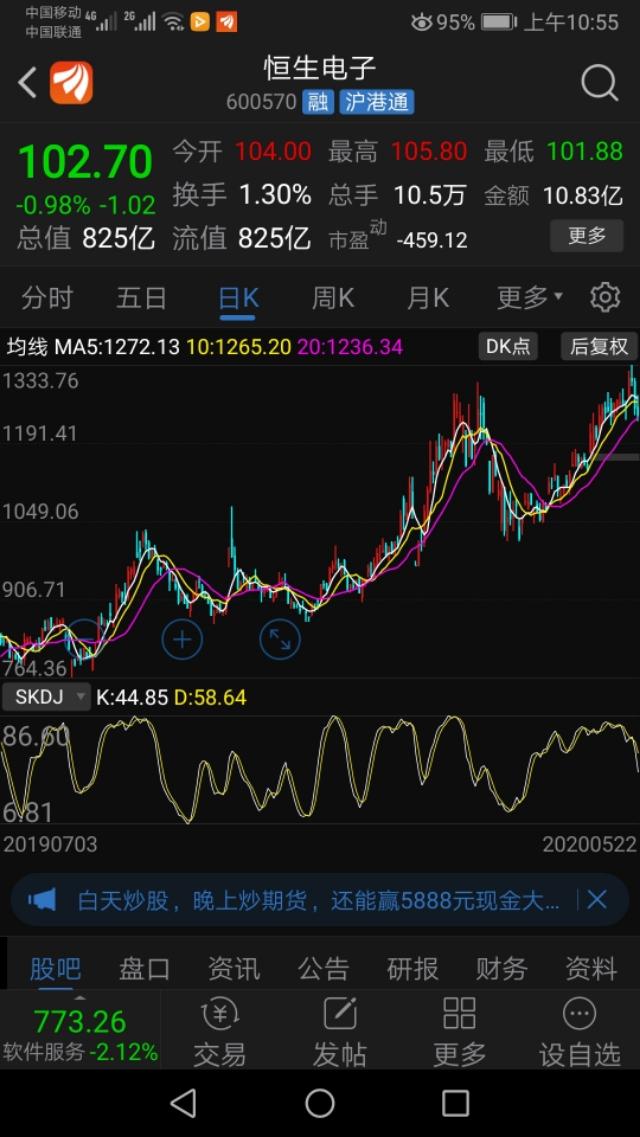Dismiss the promotional banner
The height and width of the screenshot is (1137, 640).
597,900
